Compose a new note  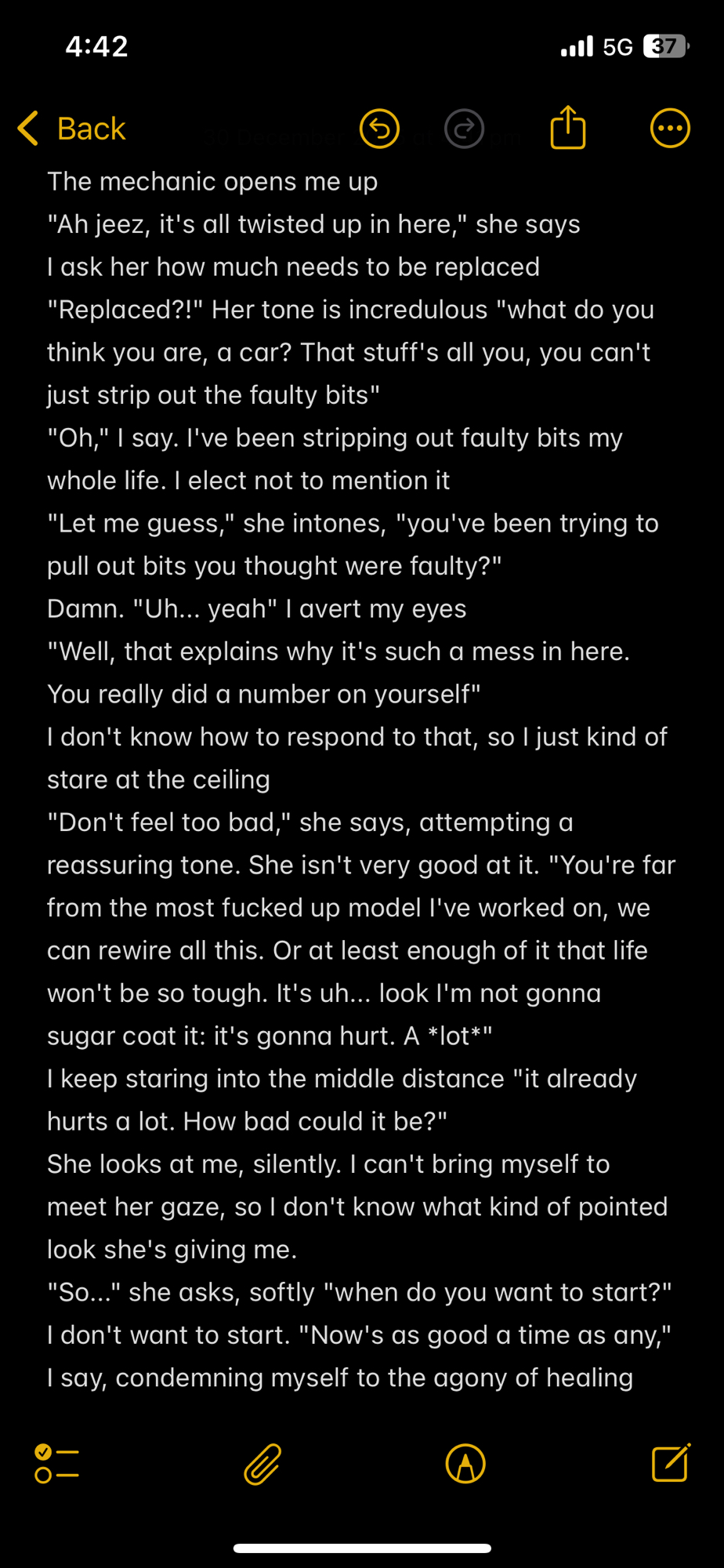pos(671,1463)
